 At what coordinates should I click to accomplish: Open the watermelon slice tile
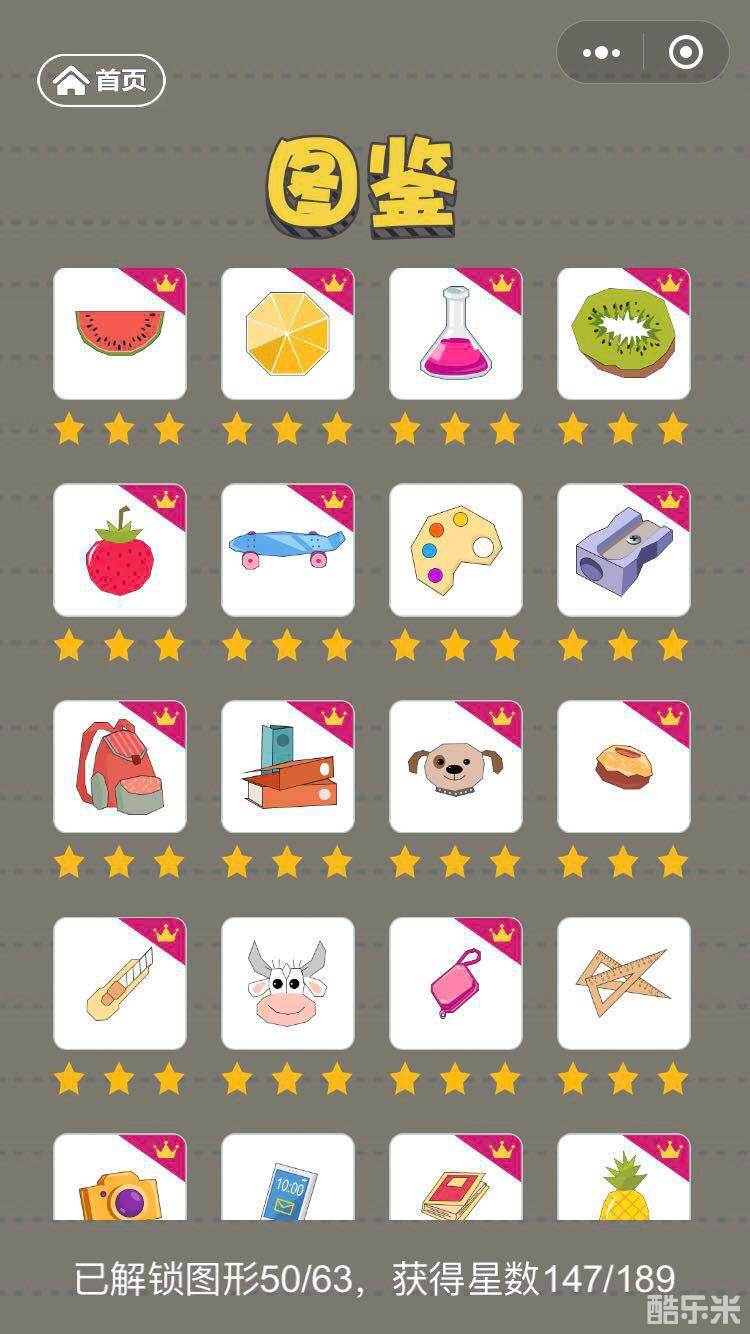click(x=120, y=333)
